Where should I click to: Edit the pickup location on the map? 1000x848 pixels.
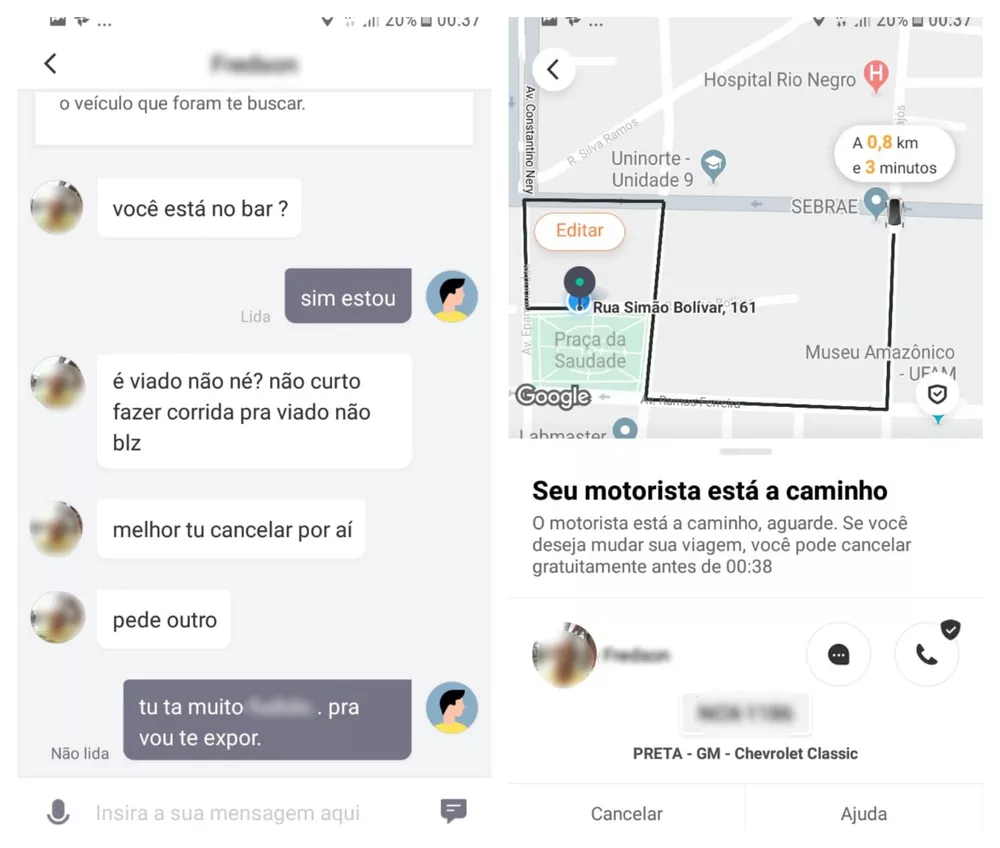point(579,231)
